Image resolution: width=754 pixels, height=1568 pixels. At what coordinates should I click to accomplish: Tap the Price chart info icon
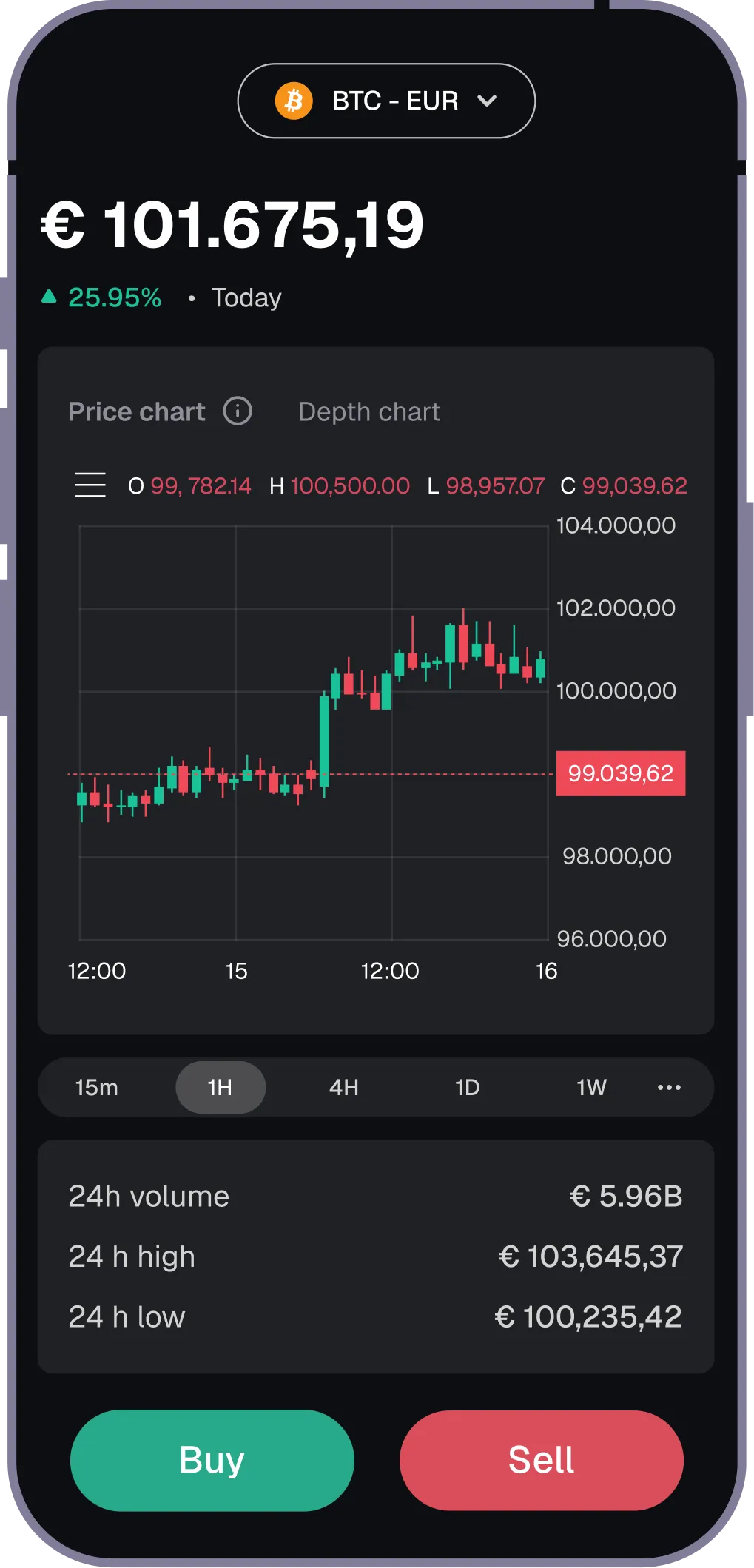click(238, 411)
